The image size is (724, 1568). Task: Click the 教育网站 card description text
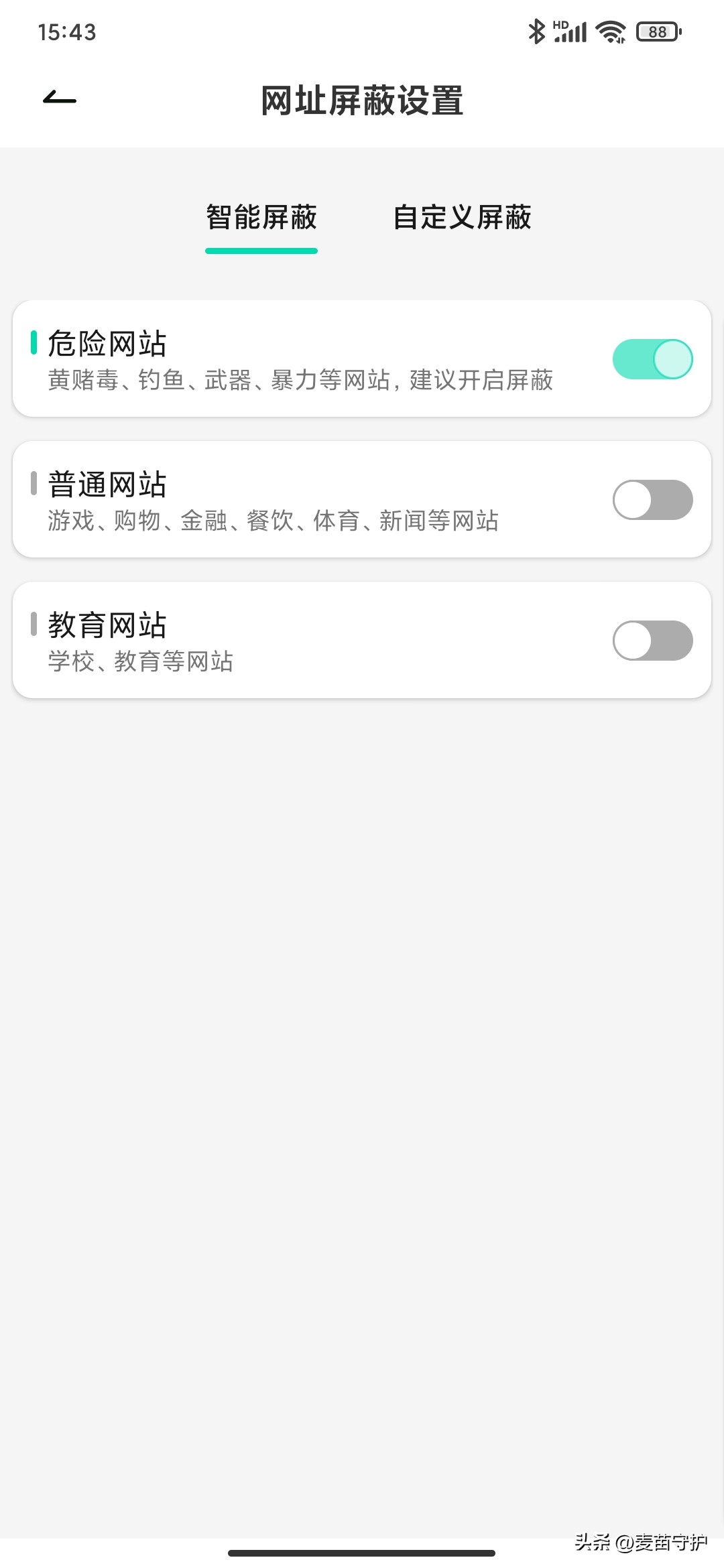140,662
